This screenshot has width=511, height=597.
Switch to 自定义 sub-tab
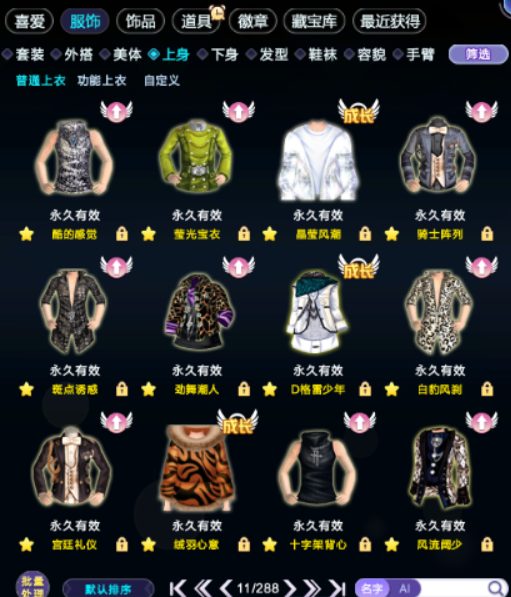162,80
